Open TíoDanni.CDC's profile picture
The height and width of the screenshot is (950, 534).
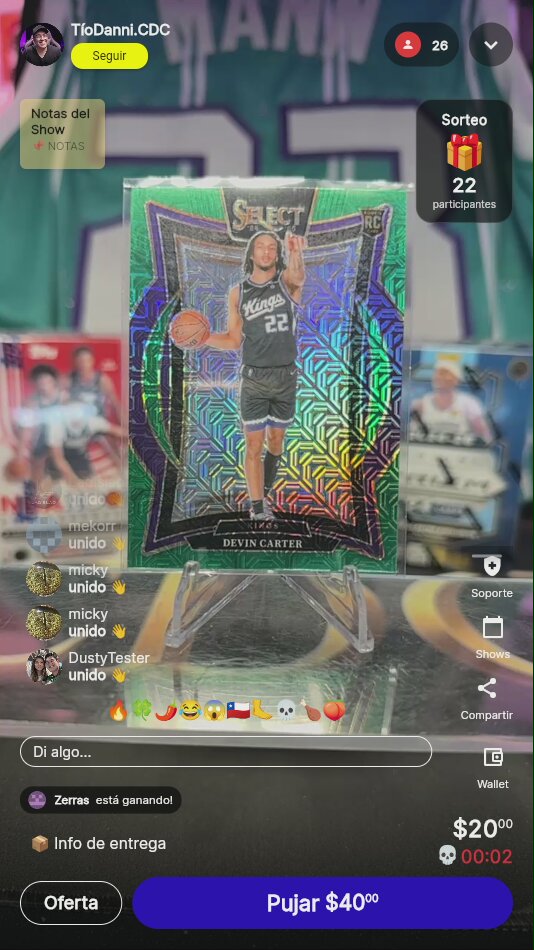pos(42,44)
